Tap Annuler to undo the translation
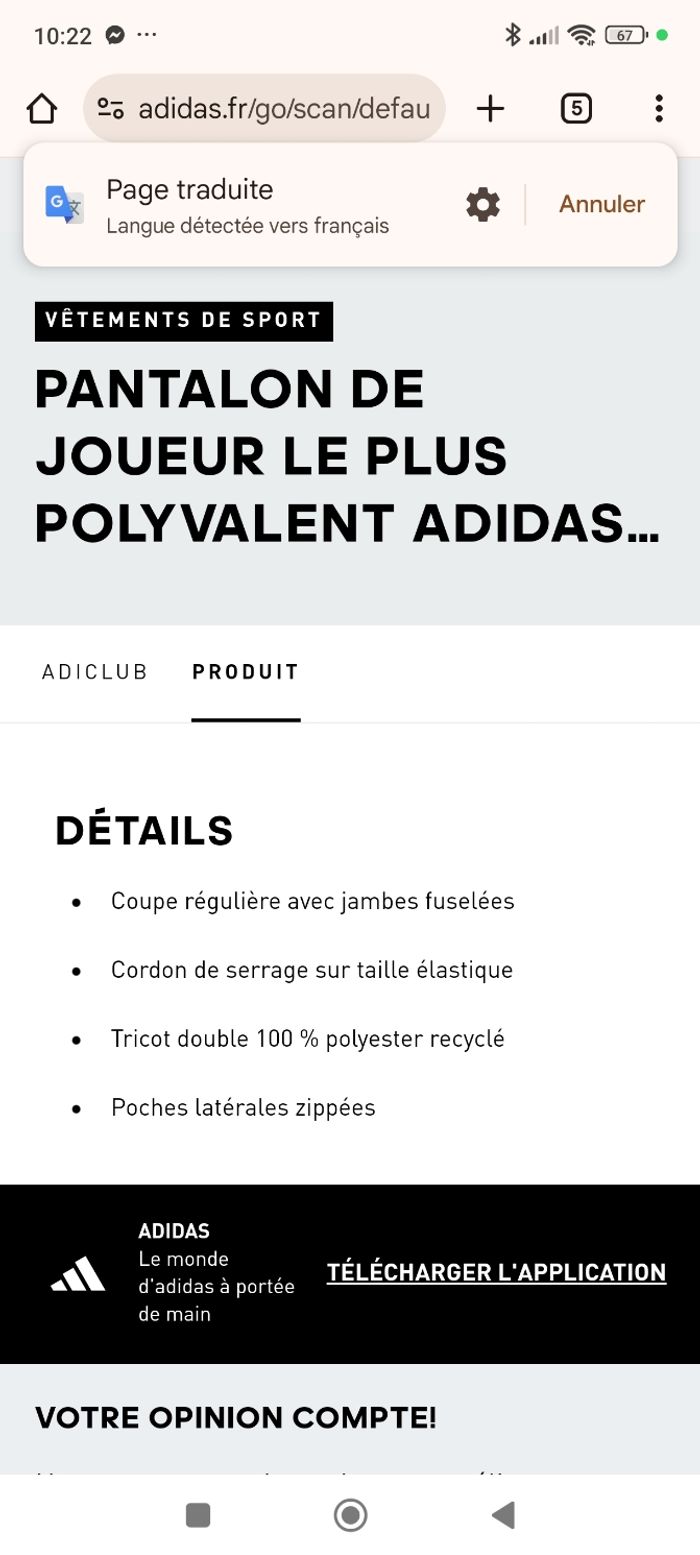 (x=601, y=204)
